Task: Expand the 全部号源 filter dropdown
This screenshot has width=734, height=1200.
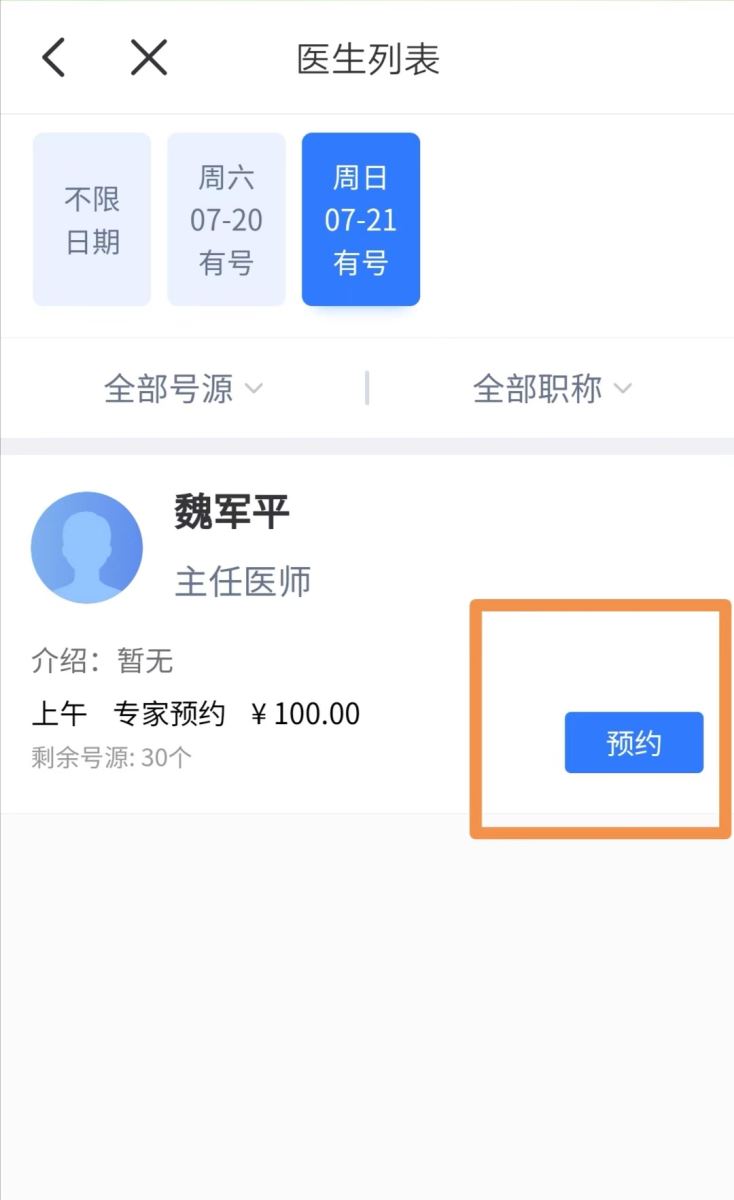Action: pos(183,389)
